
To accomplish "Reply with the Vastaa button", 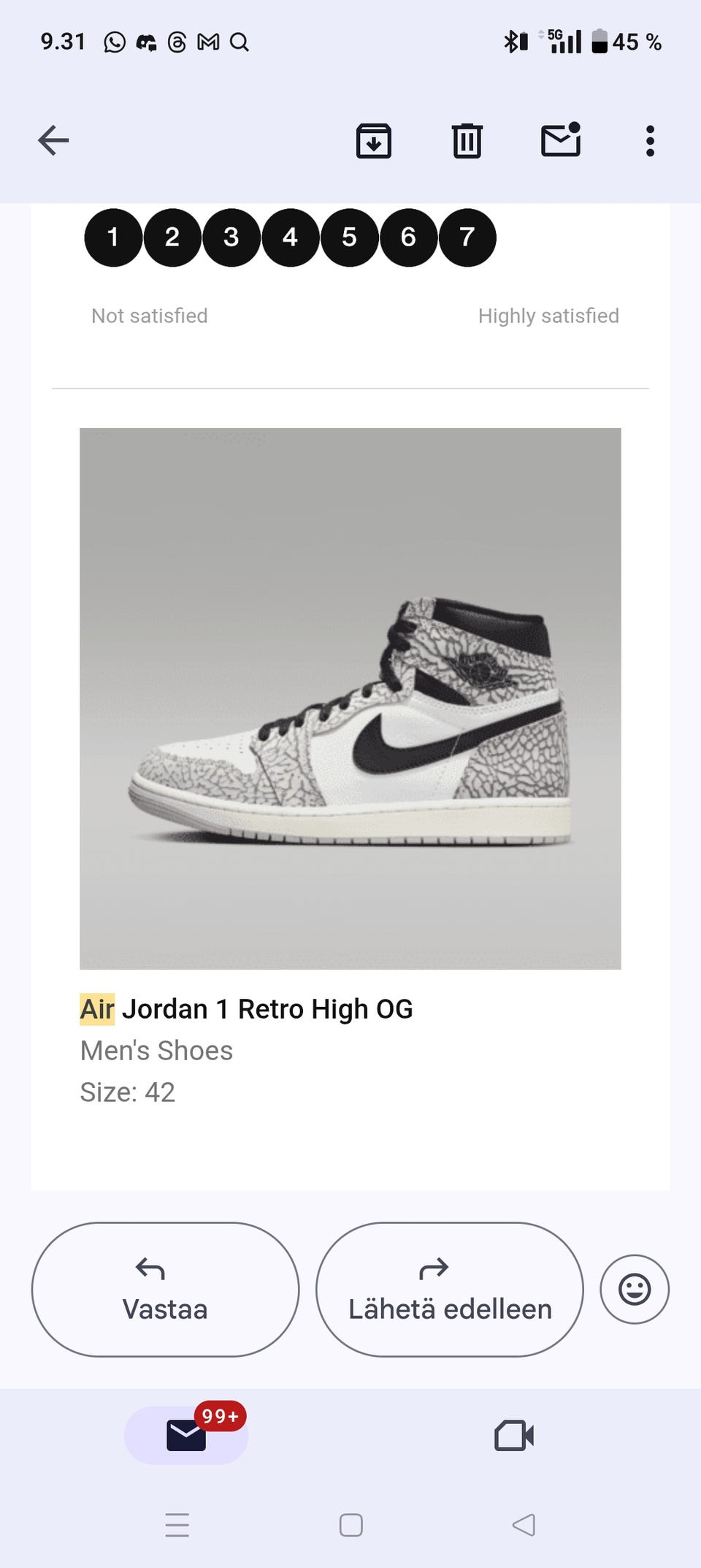I will click(x=165, y=1290).
